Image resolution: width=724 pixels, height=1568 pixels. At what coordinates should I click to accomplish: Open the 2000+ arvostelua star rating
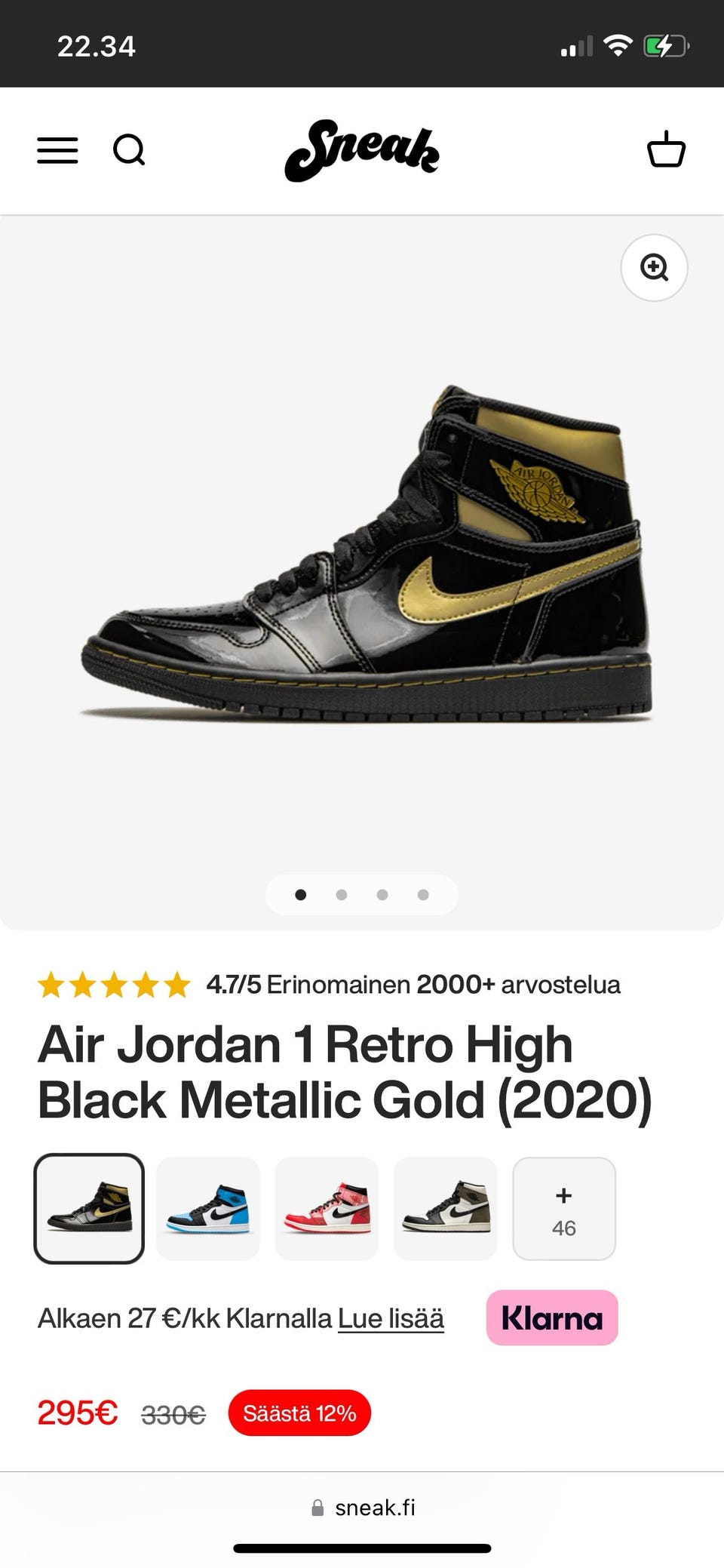click(x=329, y=985)
